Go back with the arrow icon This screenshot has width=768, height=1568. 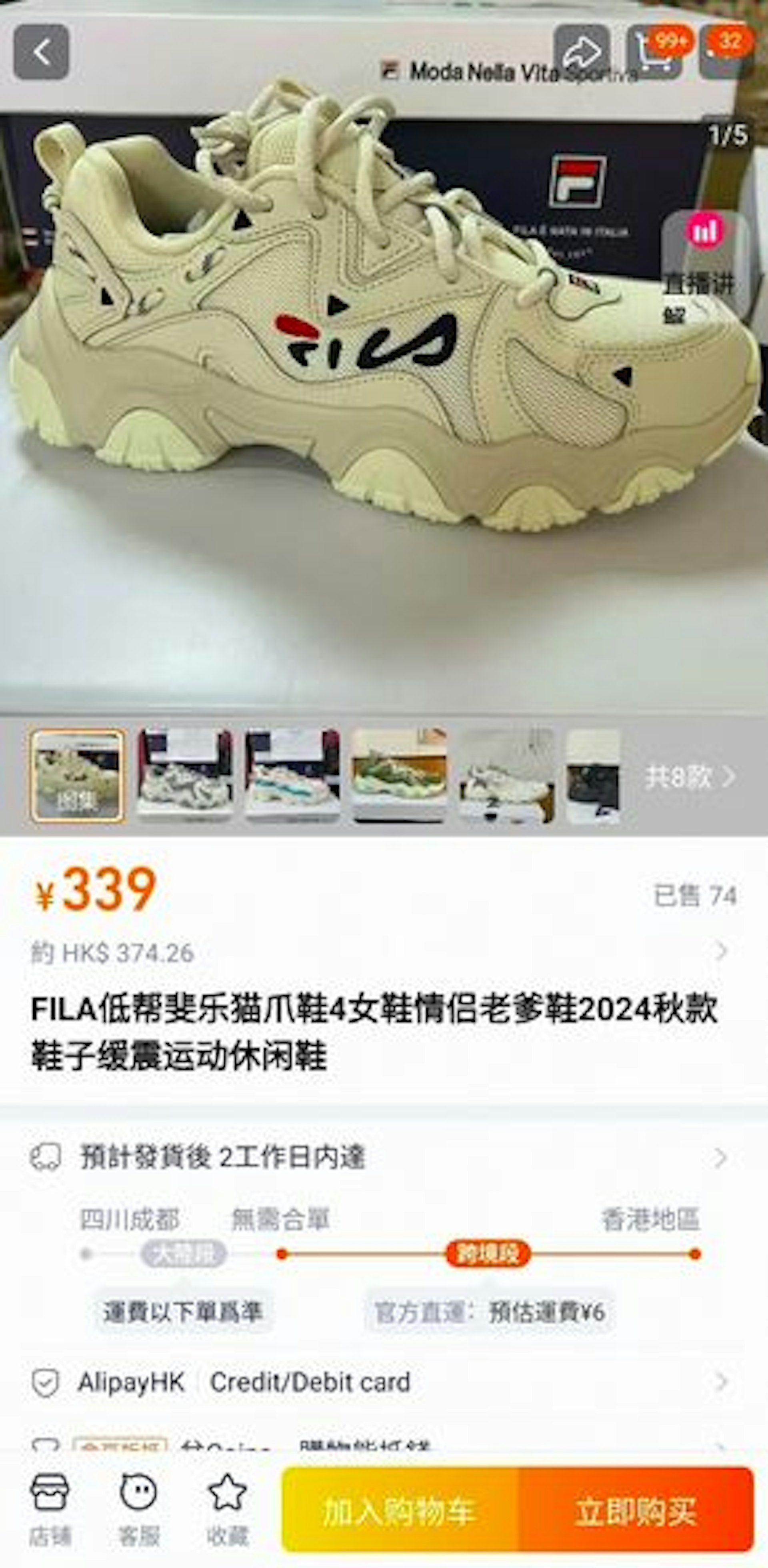point(41,52)
